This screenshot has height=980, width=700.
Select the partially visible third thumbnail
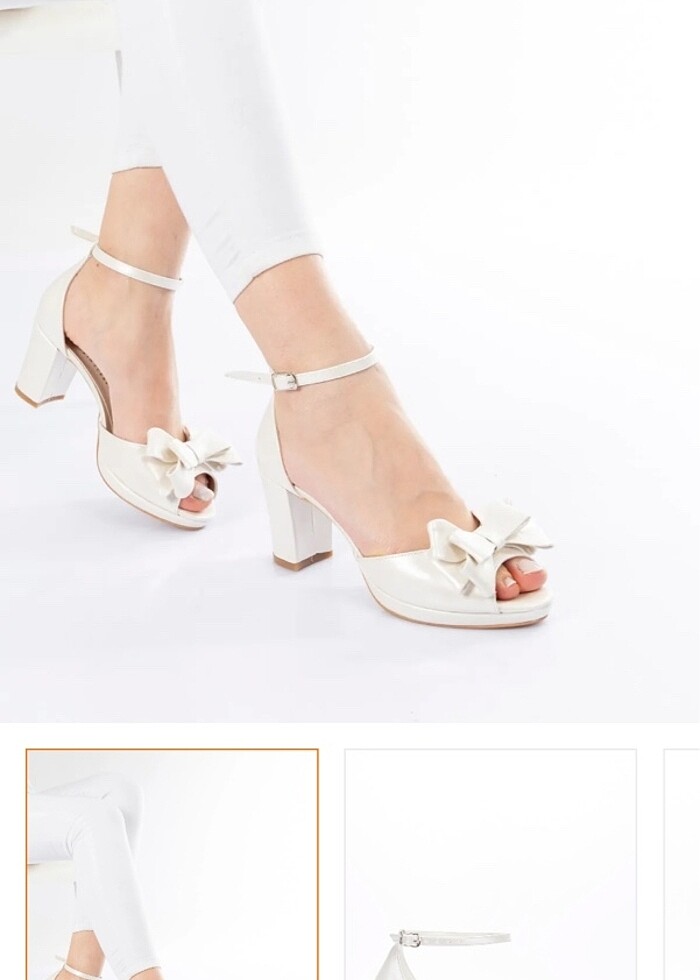coord(683,864)
